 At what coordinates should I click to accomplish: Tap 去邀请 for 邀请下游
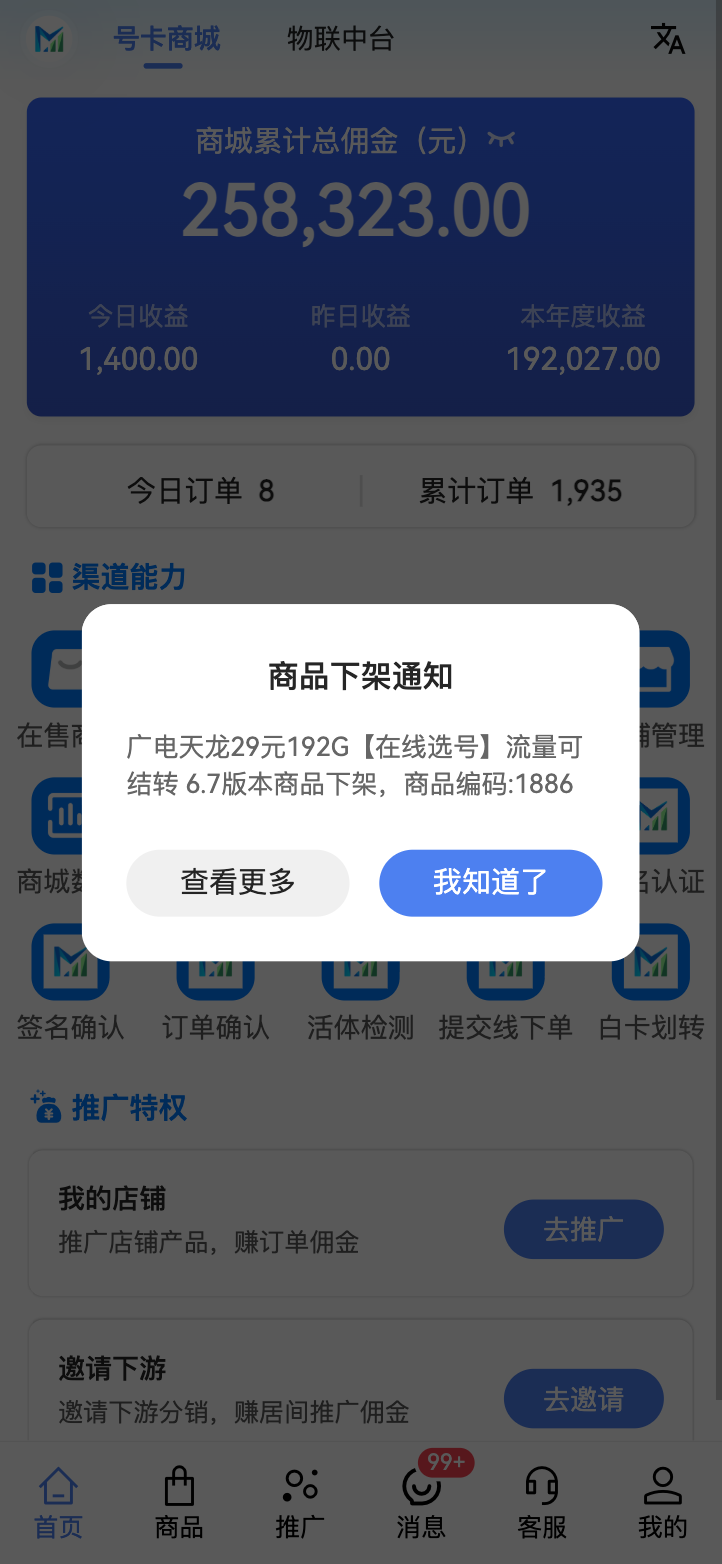point(583,1398)
